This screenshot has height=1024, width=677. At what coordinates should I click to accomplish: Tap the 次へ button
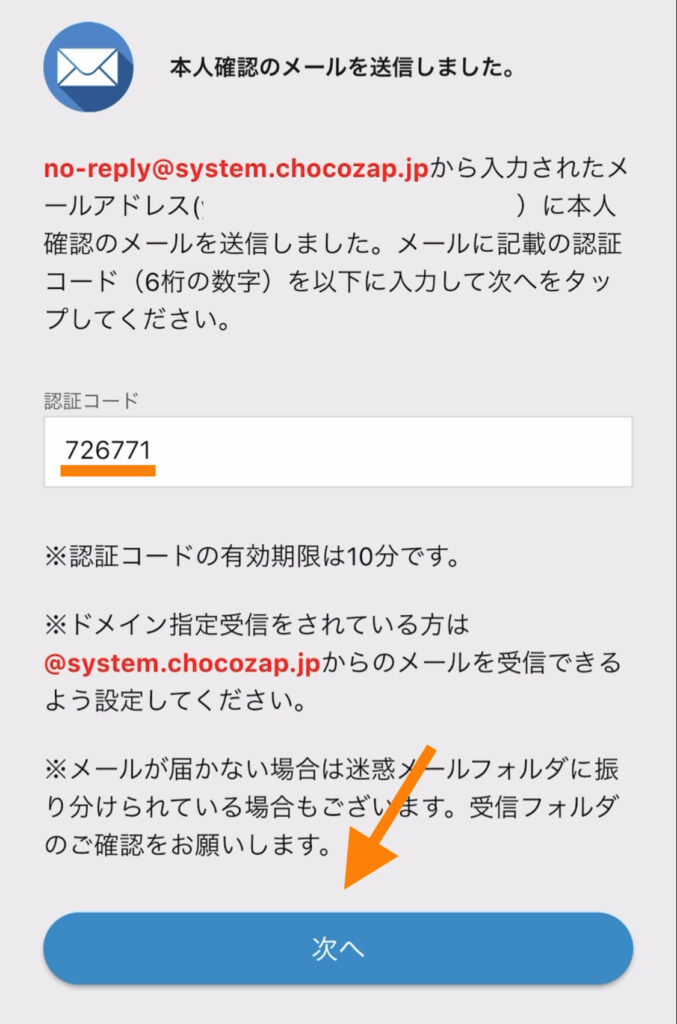[338, 949]
